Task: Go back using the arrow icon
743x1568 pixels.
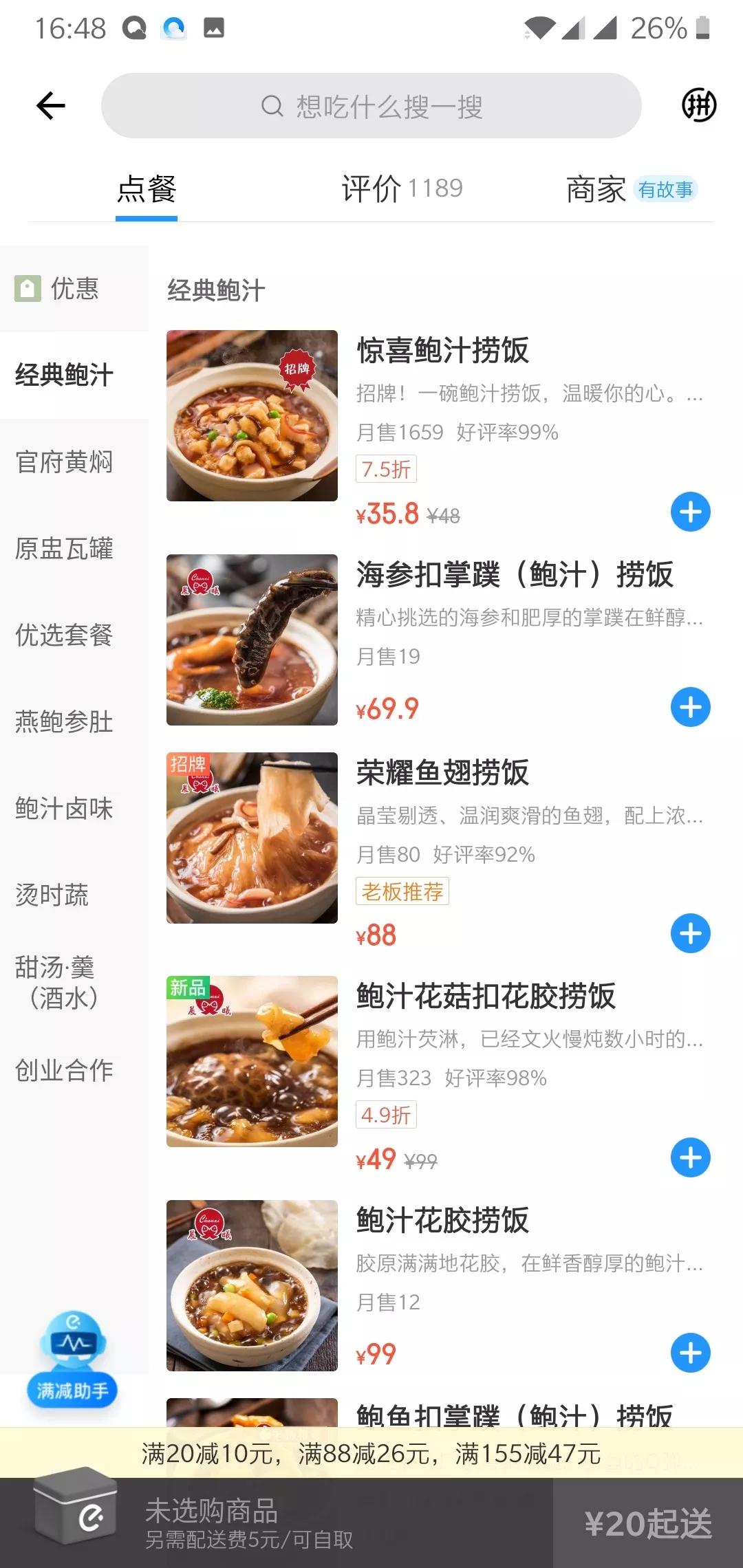Action: point(51,106)
